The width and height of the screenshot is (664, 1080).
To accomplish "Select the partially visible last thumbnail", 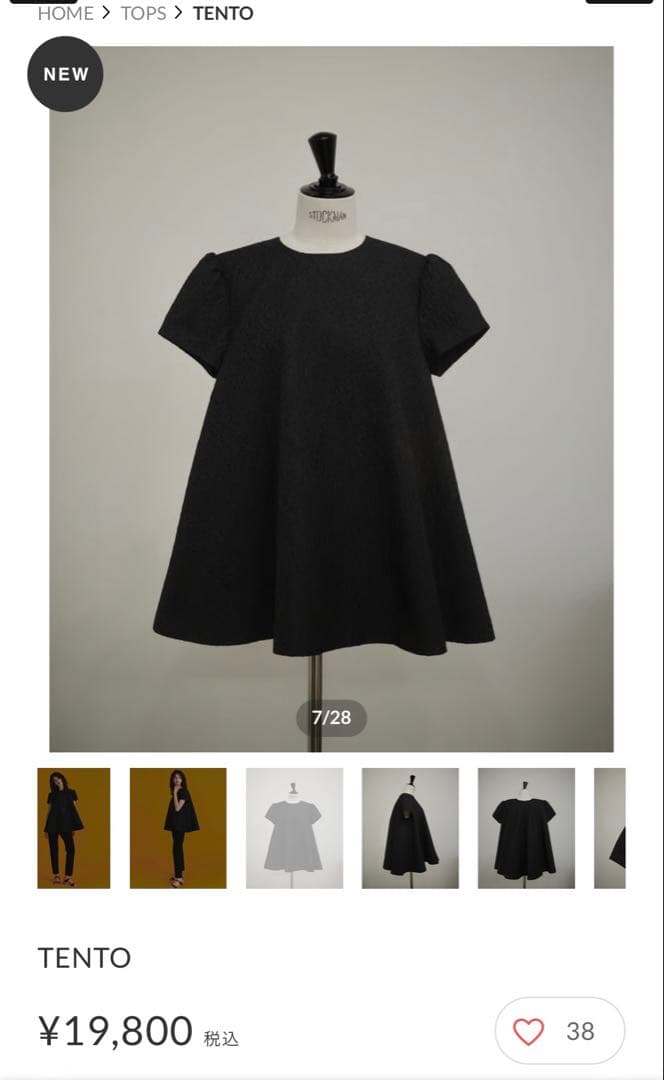I will pyautogui.click(x=610, y=828).
